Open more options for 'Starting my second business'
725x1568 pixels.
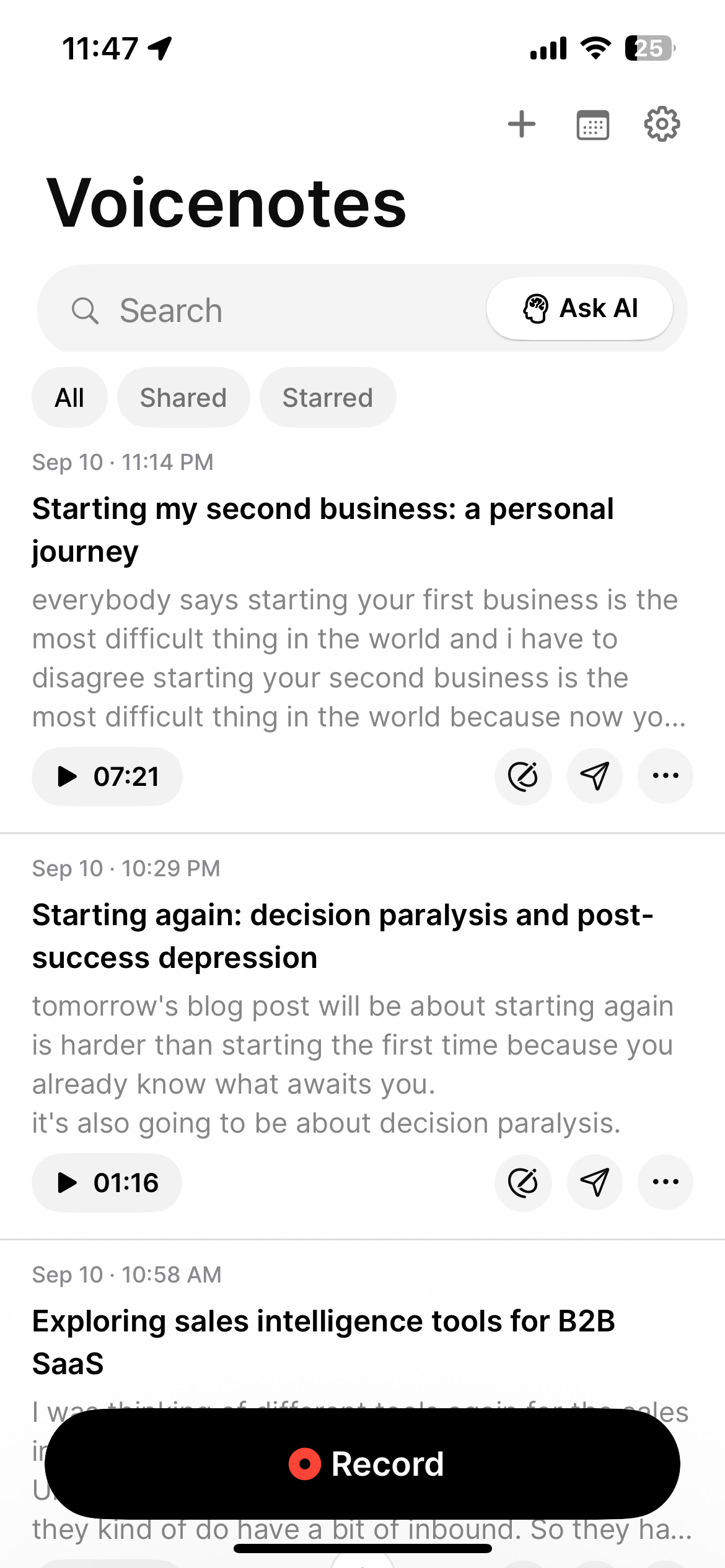[x=666, y=776]
